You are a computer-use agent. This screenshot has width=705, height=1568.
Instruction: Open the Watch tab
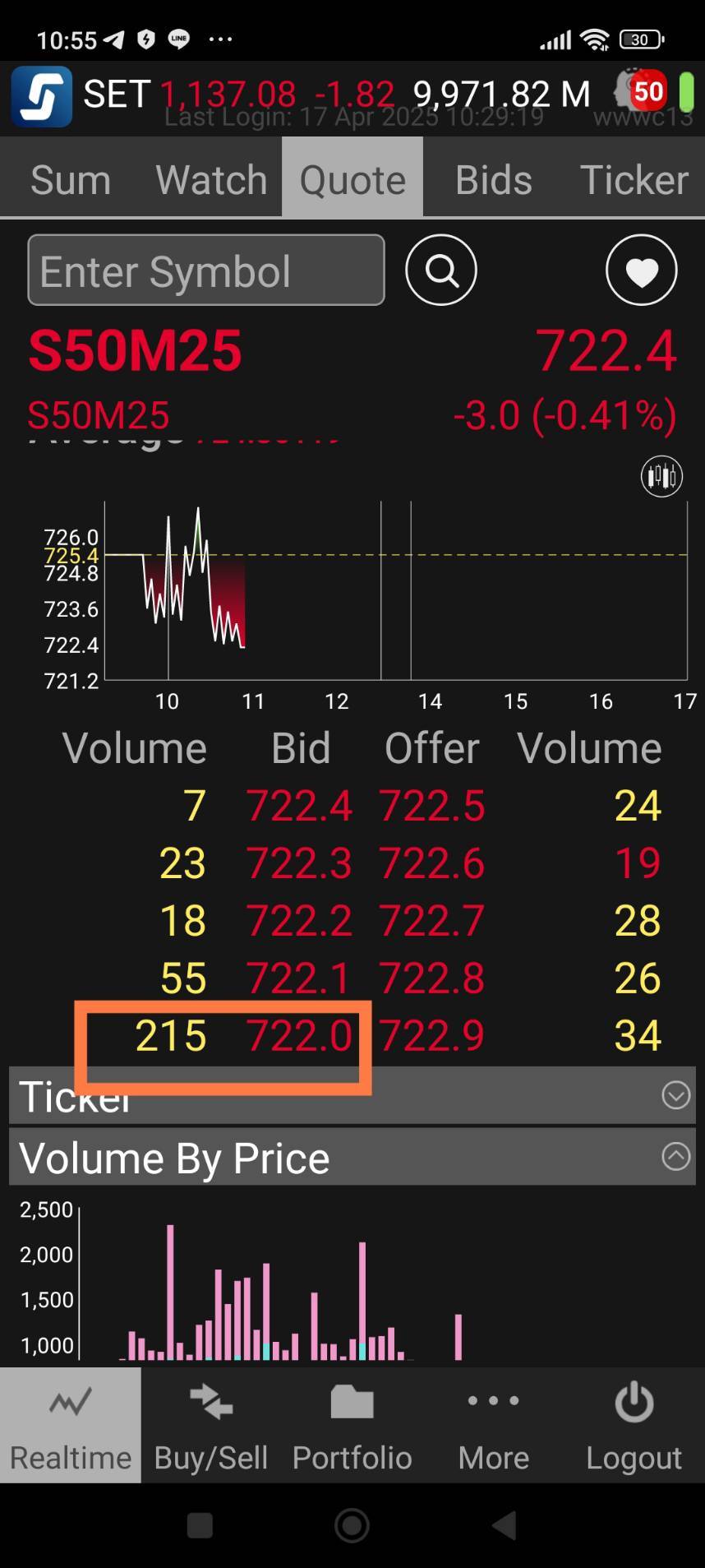[211, 178]
